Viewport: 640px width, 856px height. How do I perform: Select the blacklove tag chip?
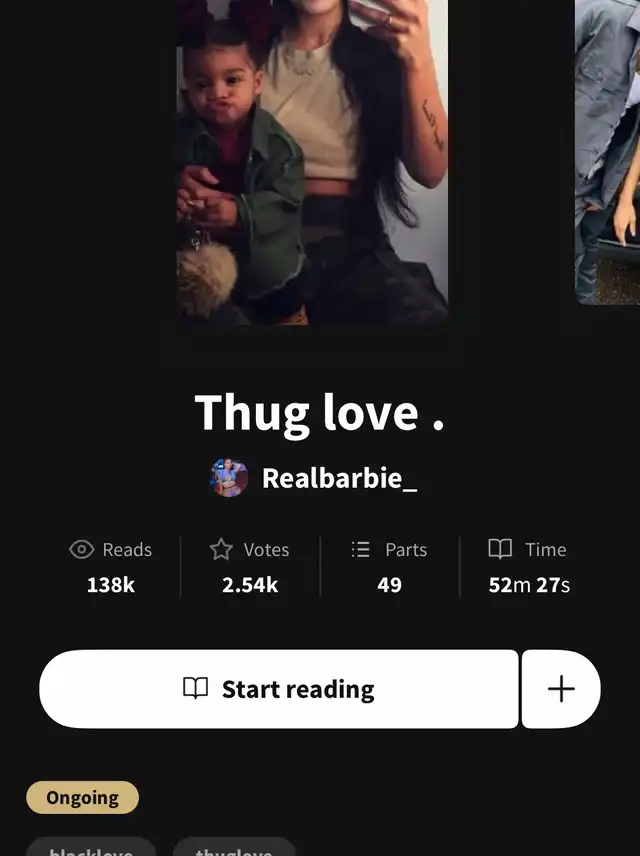(91, 847)
